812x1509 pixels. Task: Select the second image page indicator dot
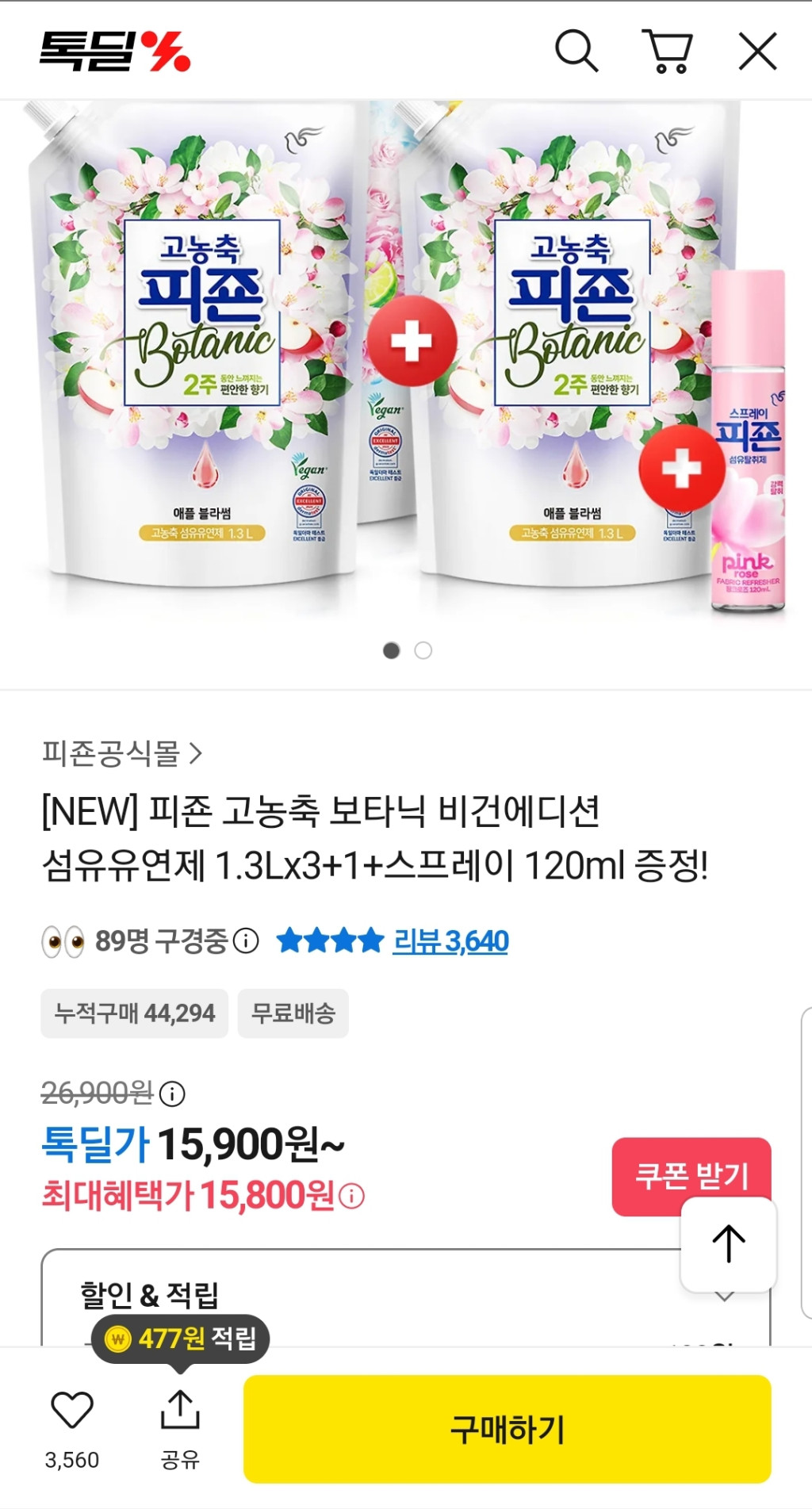(x=423, y=651)
